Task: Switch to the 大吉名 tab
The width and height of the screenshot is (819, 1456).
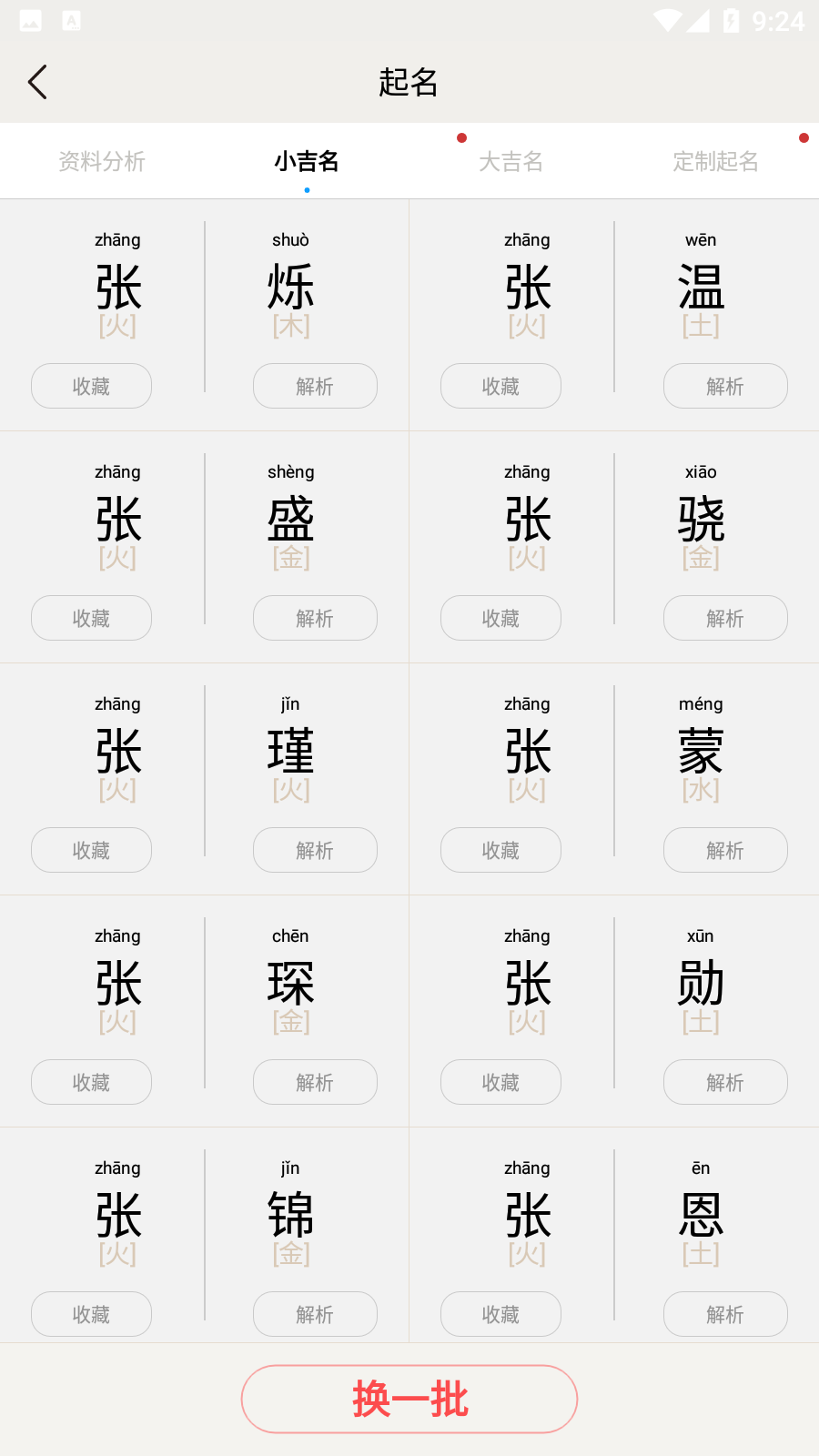Action: [511, 161]
